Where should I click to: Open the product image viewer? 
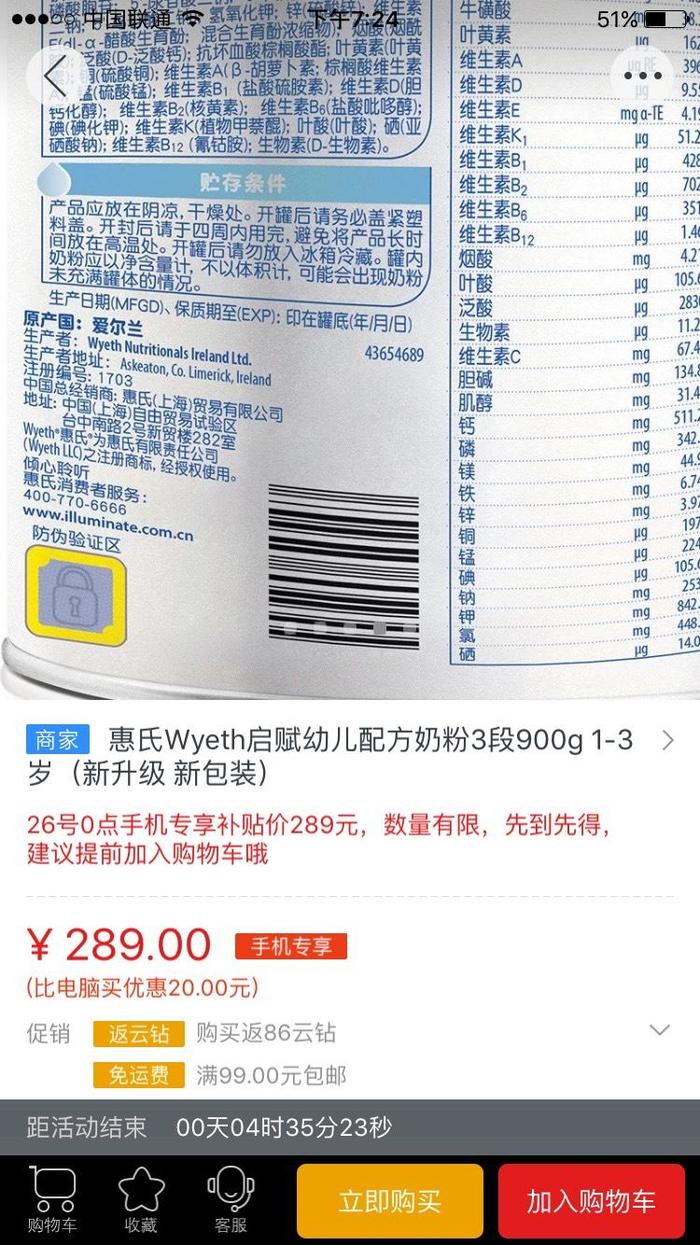[x=350, y=400]
